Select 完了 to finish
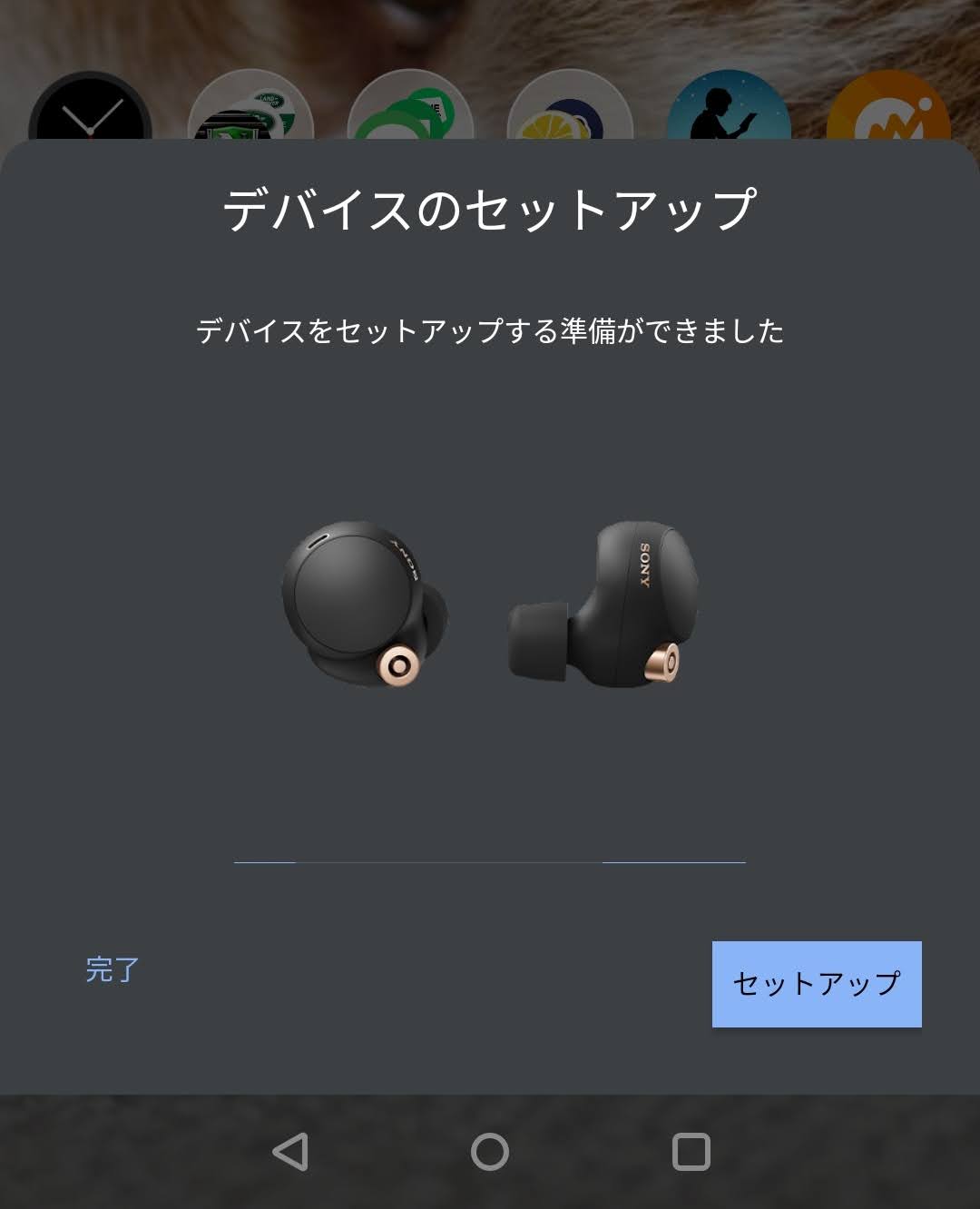Viewport: 980px width, 1209px height. coord(113,969)
